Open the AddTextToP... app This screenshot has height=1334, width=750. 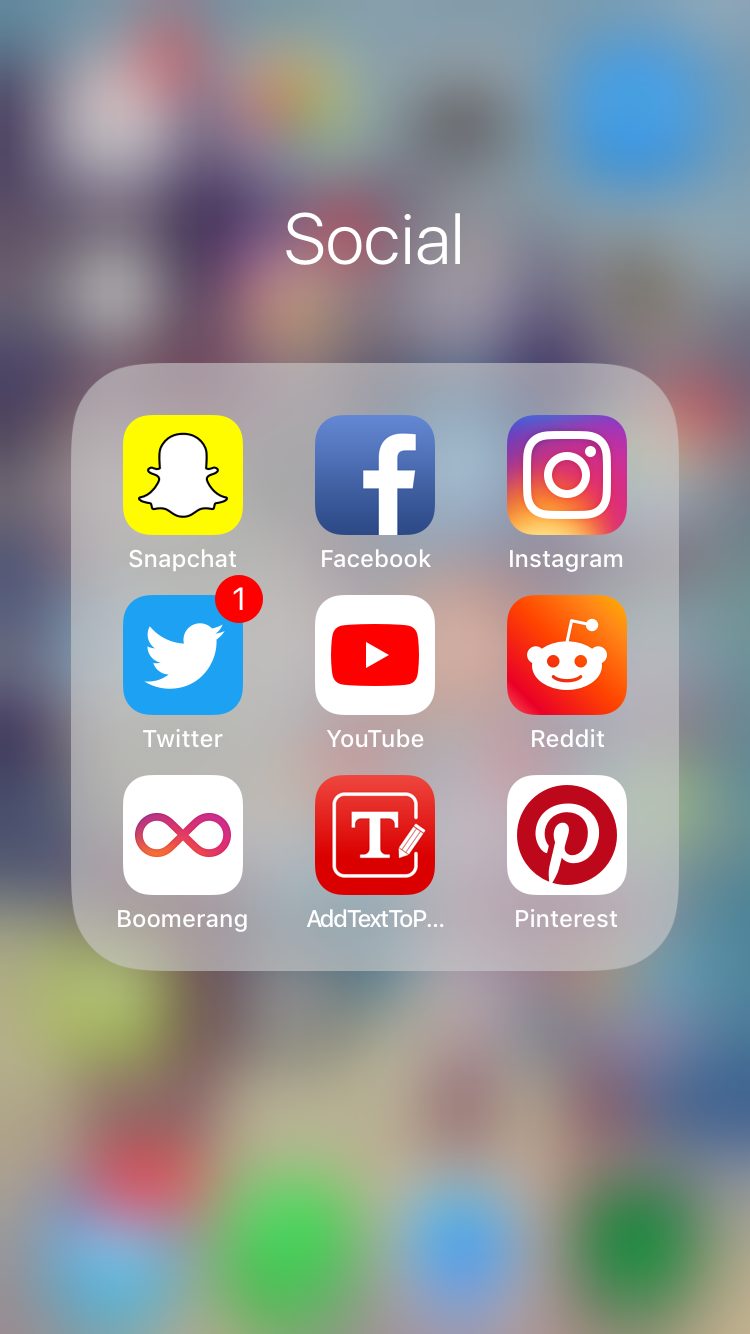[375, 835]
